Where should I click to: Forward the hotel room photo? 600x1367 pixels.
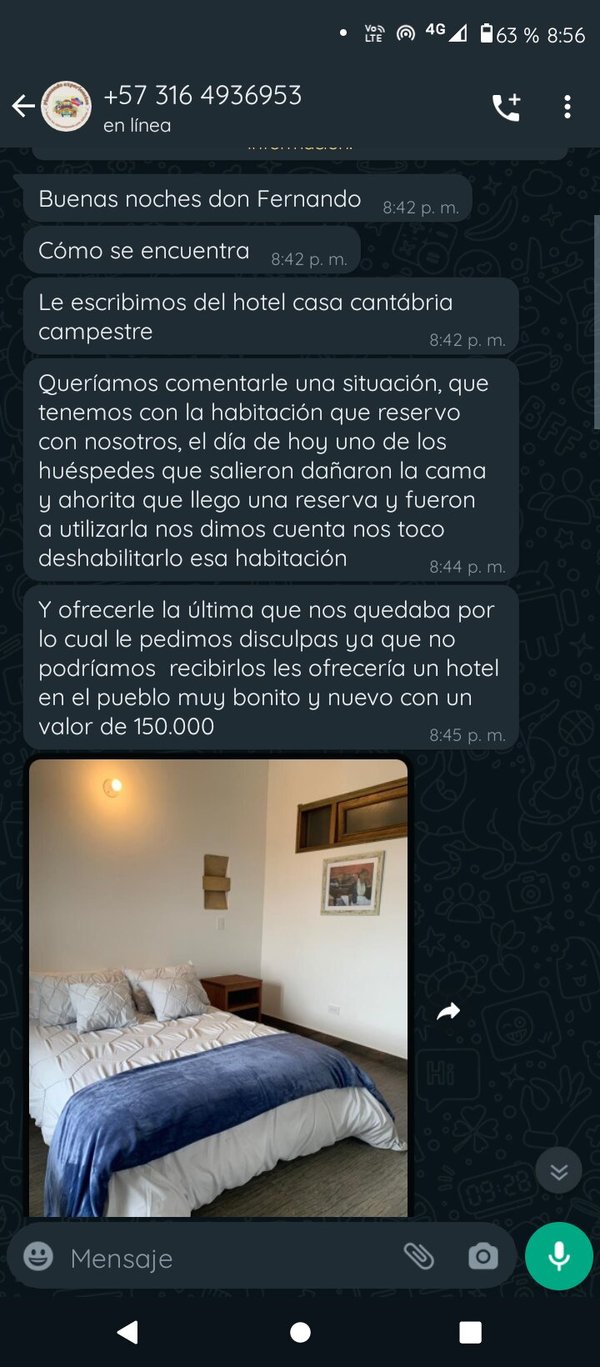pos(448,1012)
